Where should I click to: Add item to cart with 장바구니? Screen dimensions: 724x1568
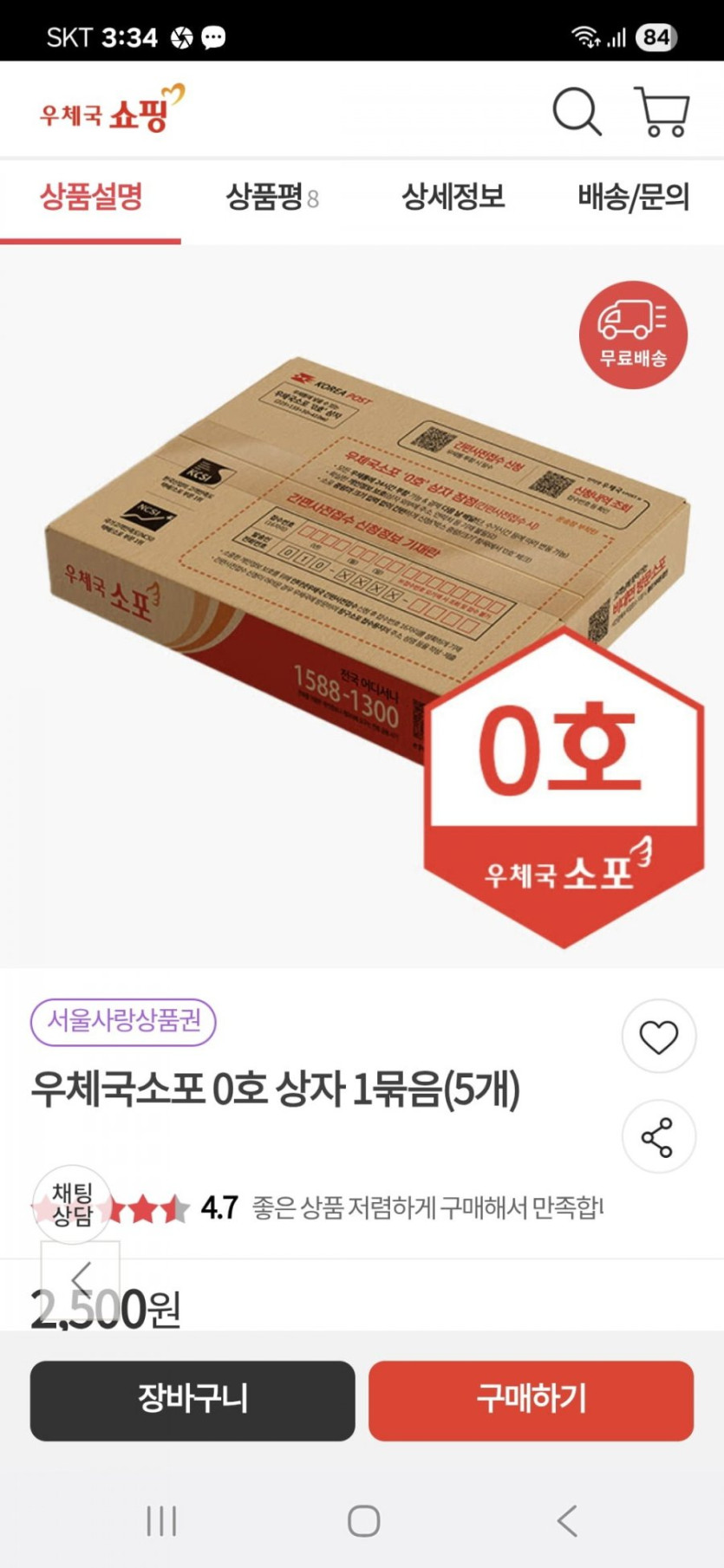pyautogui.click(x=192, y=1401)
